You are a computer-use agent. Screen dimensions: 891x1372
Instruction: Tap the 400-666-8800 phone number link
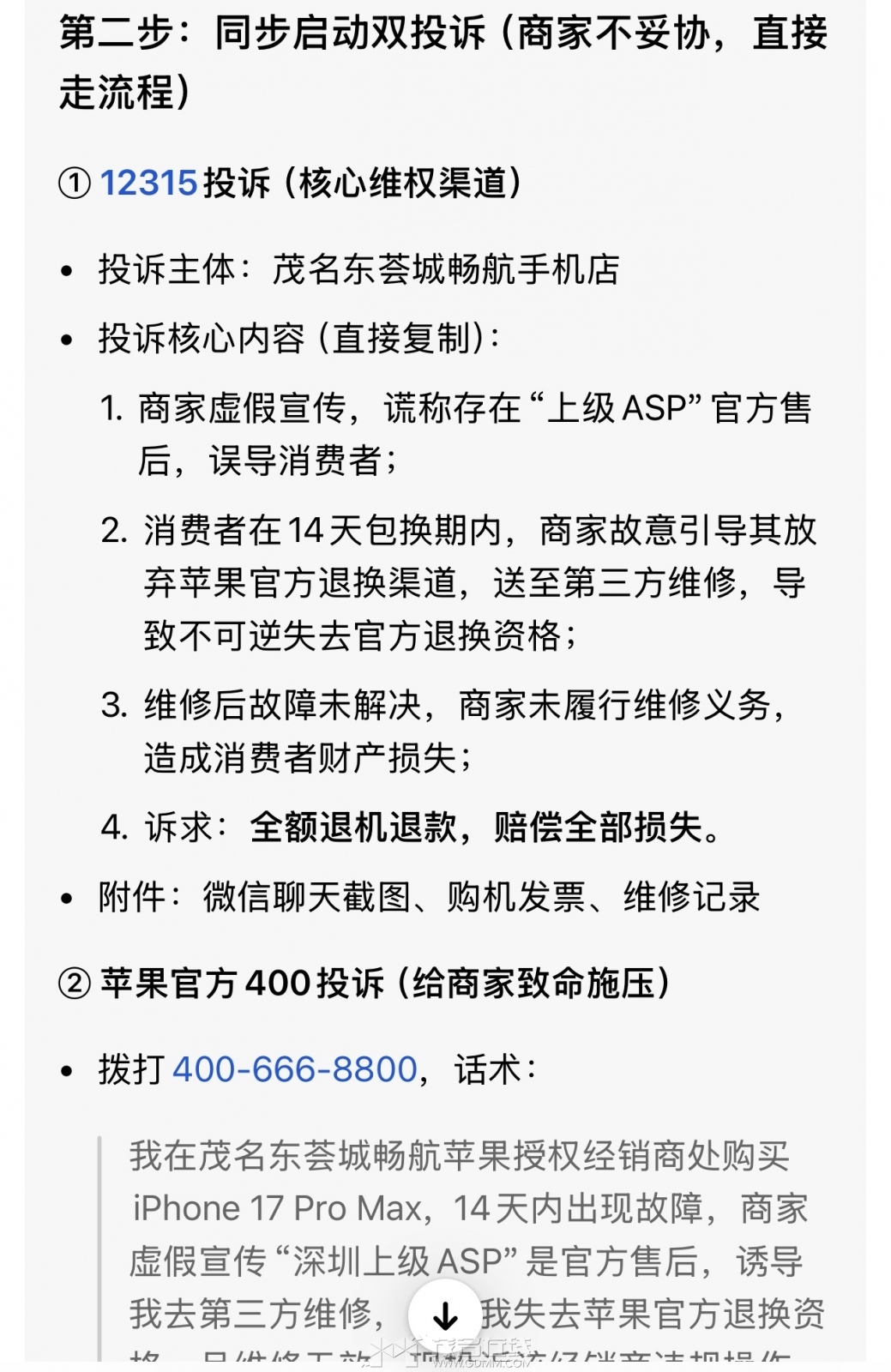tap(294, 1069)
